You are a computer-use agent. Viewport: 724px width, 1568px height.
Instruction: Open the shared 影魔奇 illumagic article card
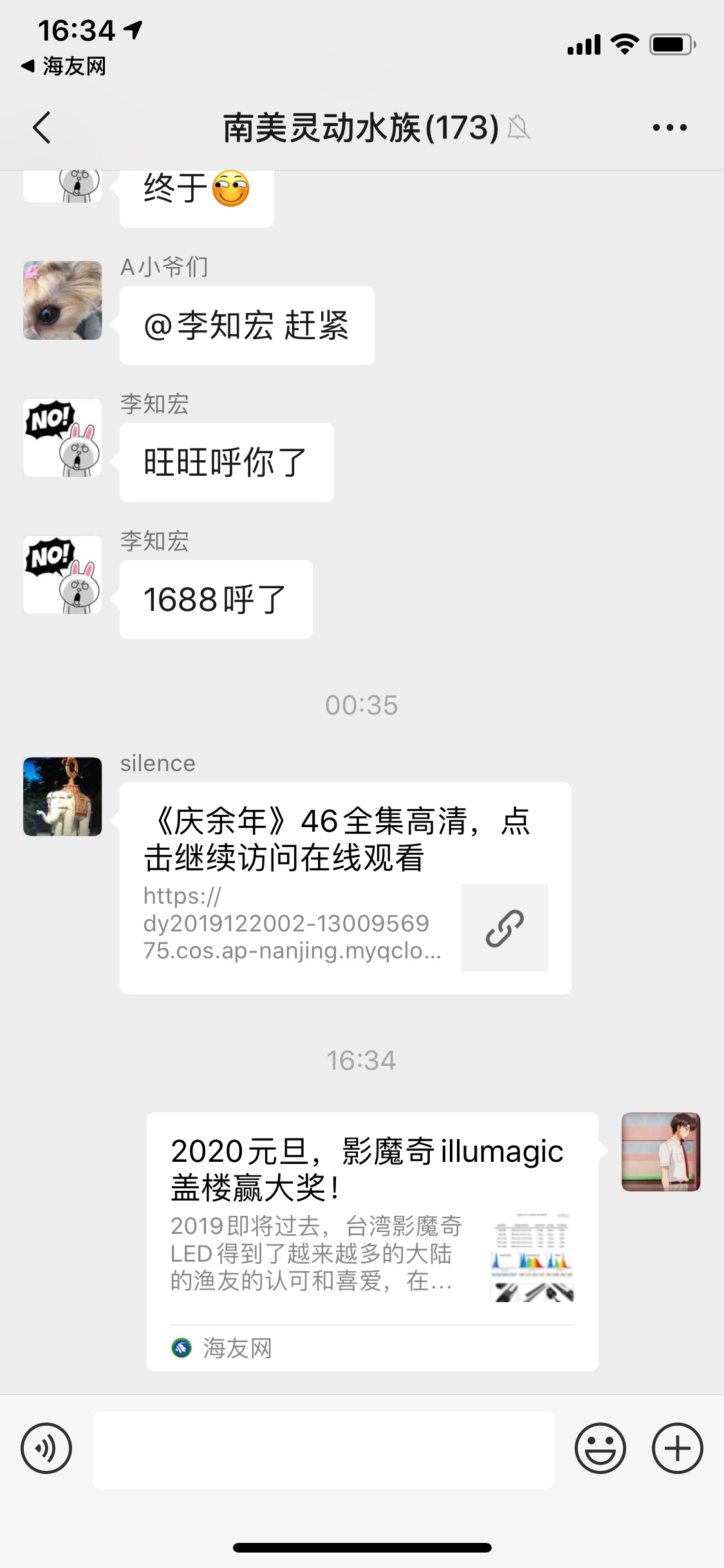(372, 1240)
